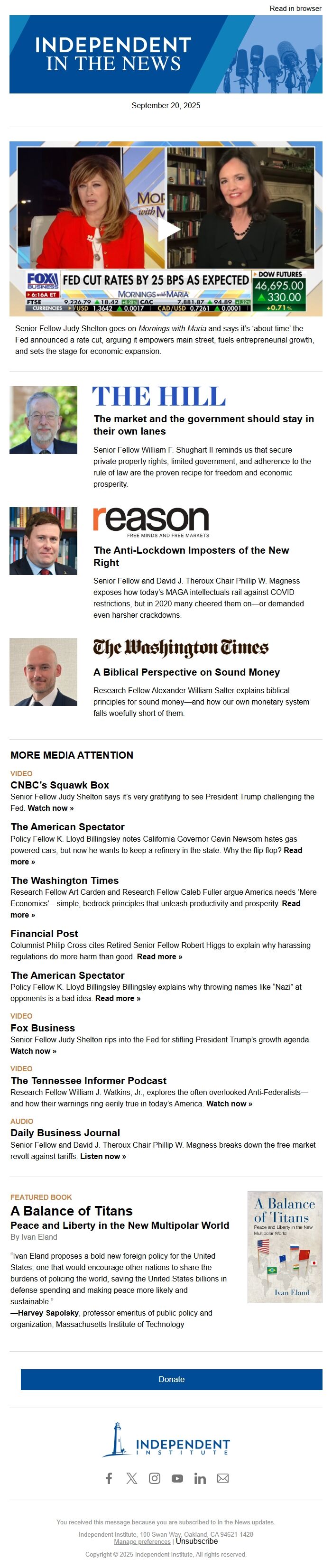Open the LinkedIn icon
Viewport: 332px width, 1568px height.
point(200,1478)
